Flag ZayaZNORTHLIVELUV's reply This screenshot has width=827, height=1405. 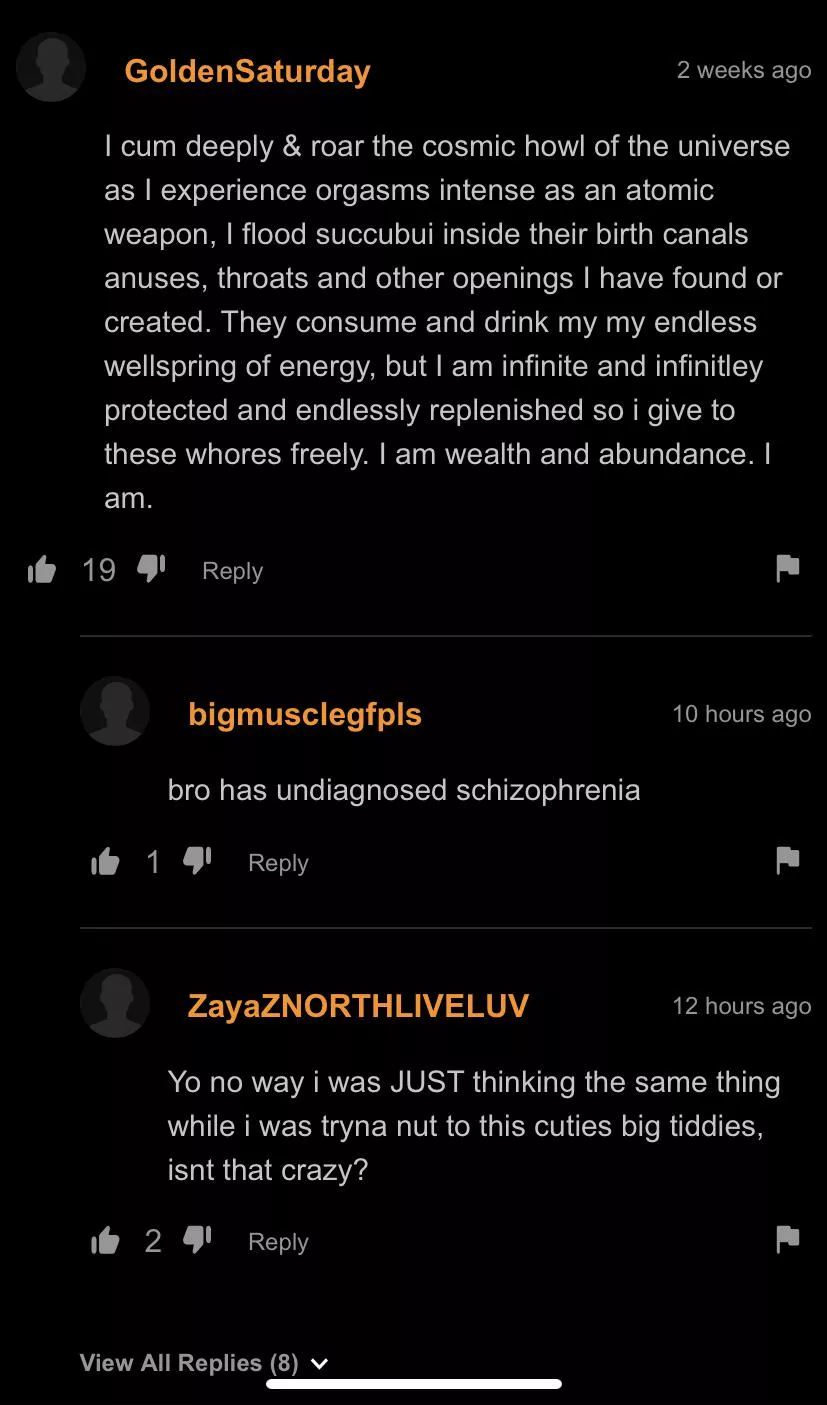pyautogui.click(x=788, y=1239)
